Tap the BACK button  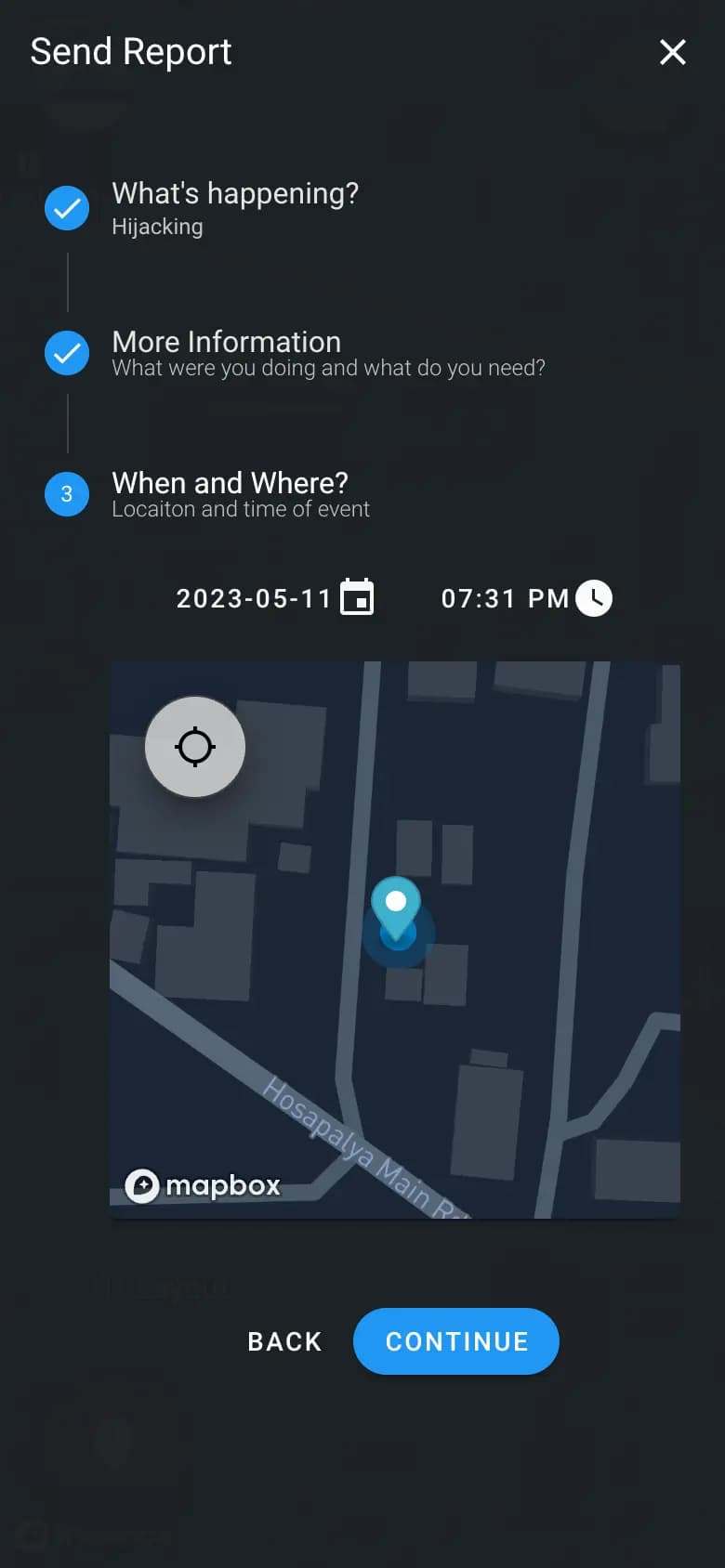pyautogui.click(x=284, y=1341)
